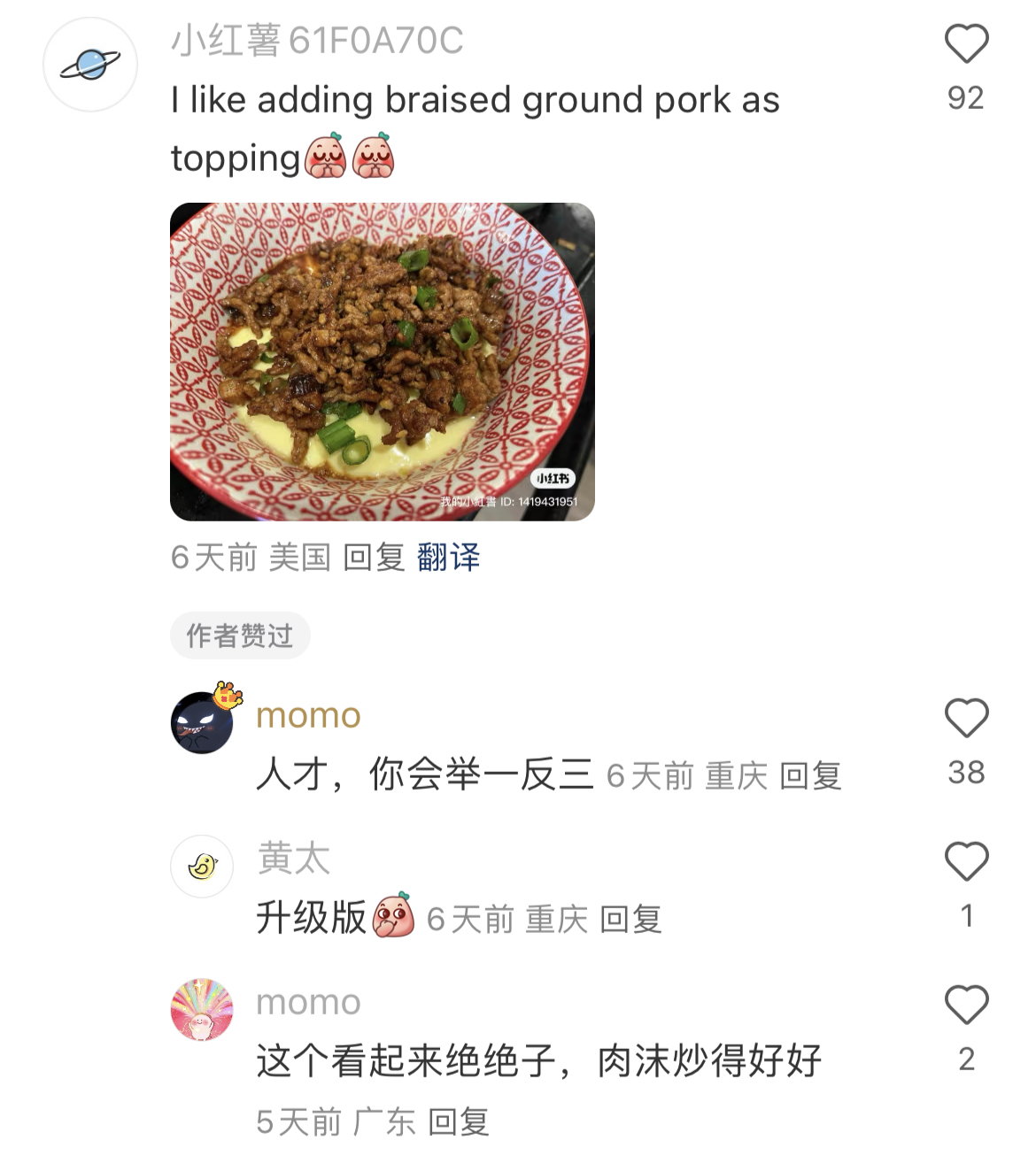
Task: Open 黄太's profile avatar
Action: click(202, 867)
